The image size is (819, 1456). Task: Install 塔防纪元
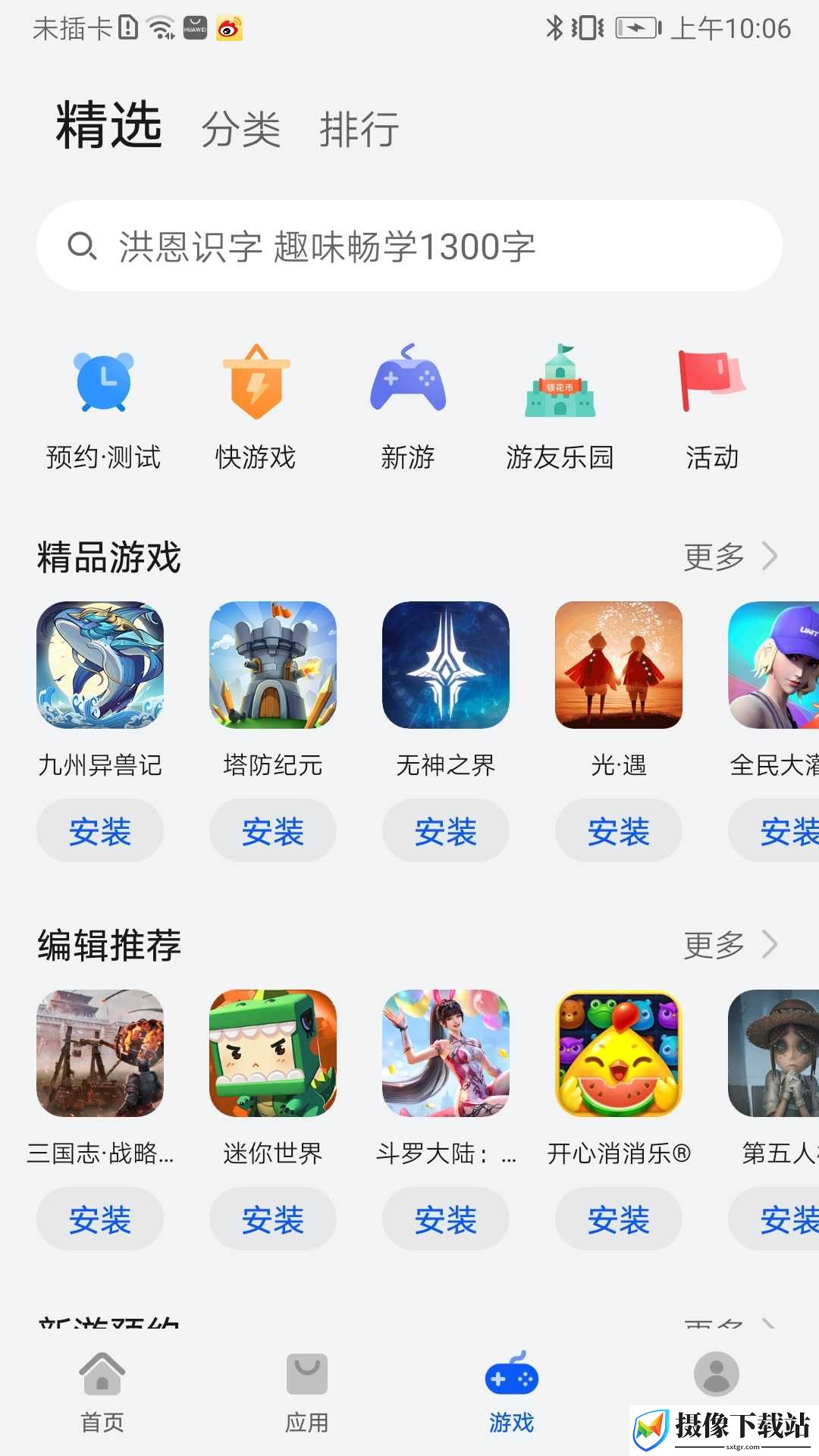[x=273, y=831]
